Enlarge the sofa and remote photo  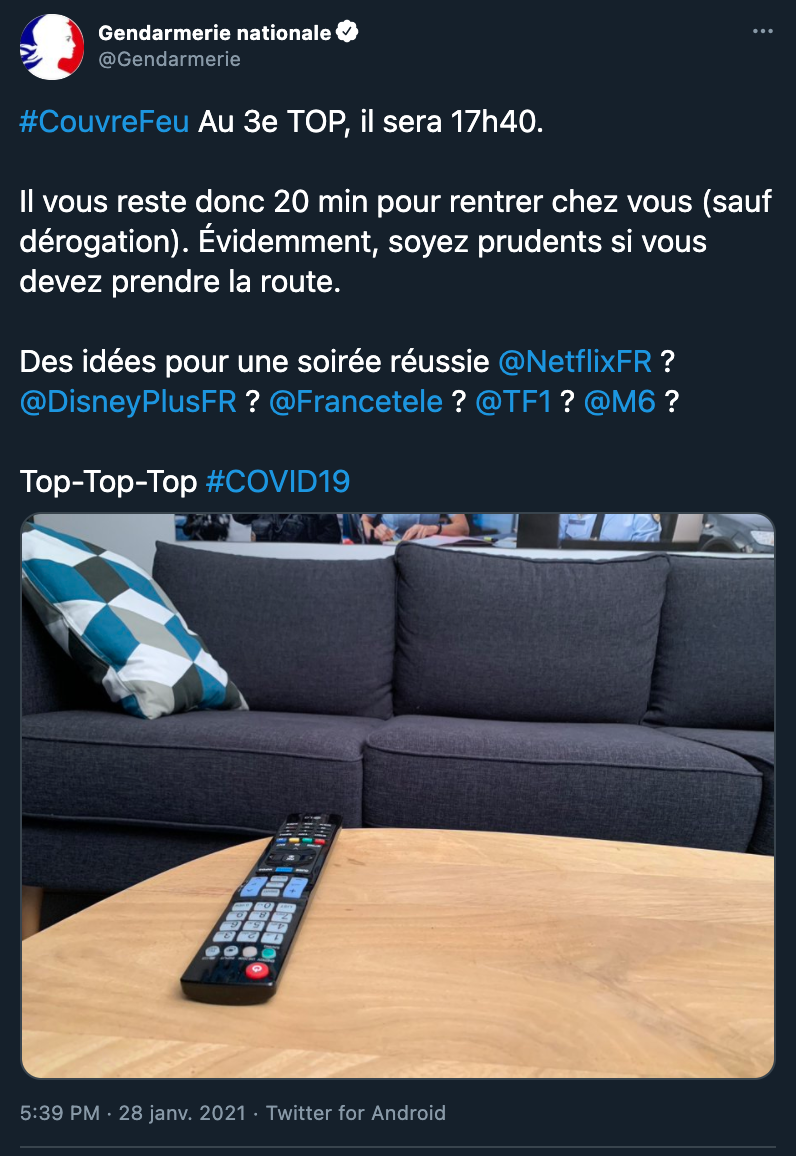coord(398,795)
